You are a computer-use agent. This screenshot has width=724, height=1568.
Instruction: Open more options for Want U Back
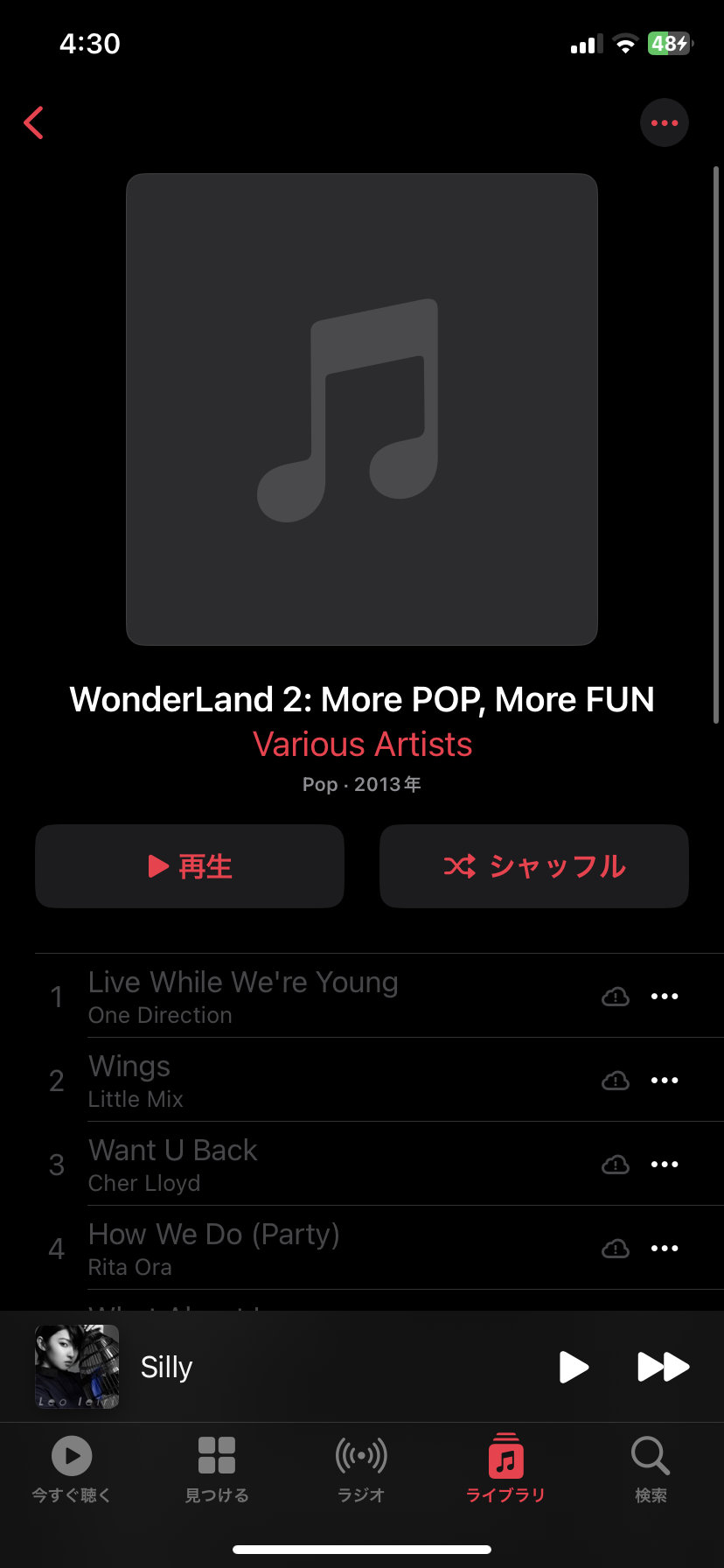click(664, 1165)
